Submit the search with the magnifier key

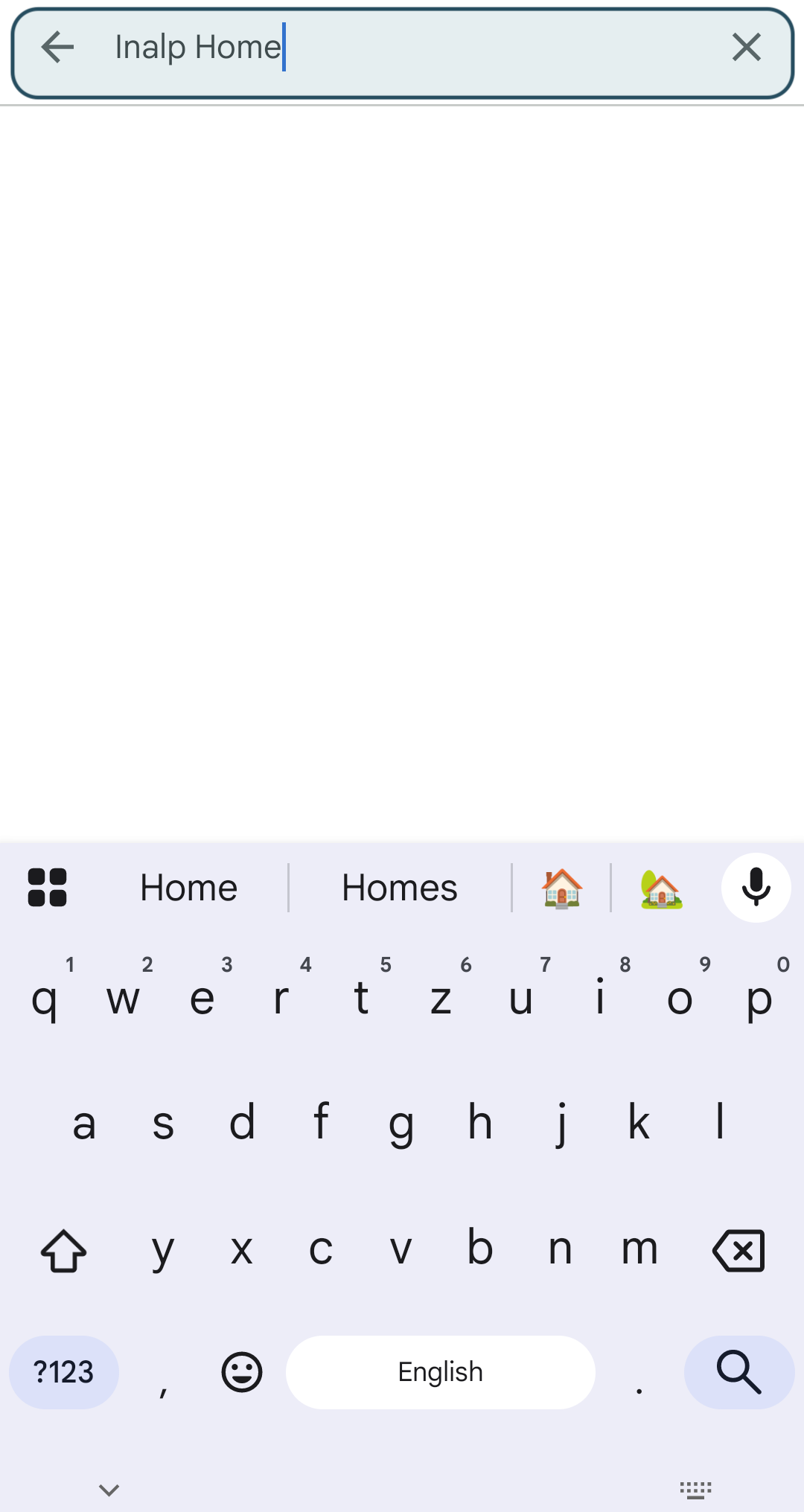738,1372
